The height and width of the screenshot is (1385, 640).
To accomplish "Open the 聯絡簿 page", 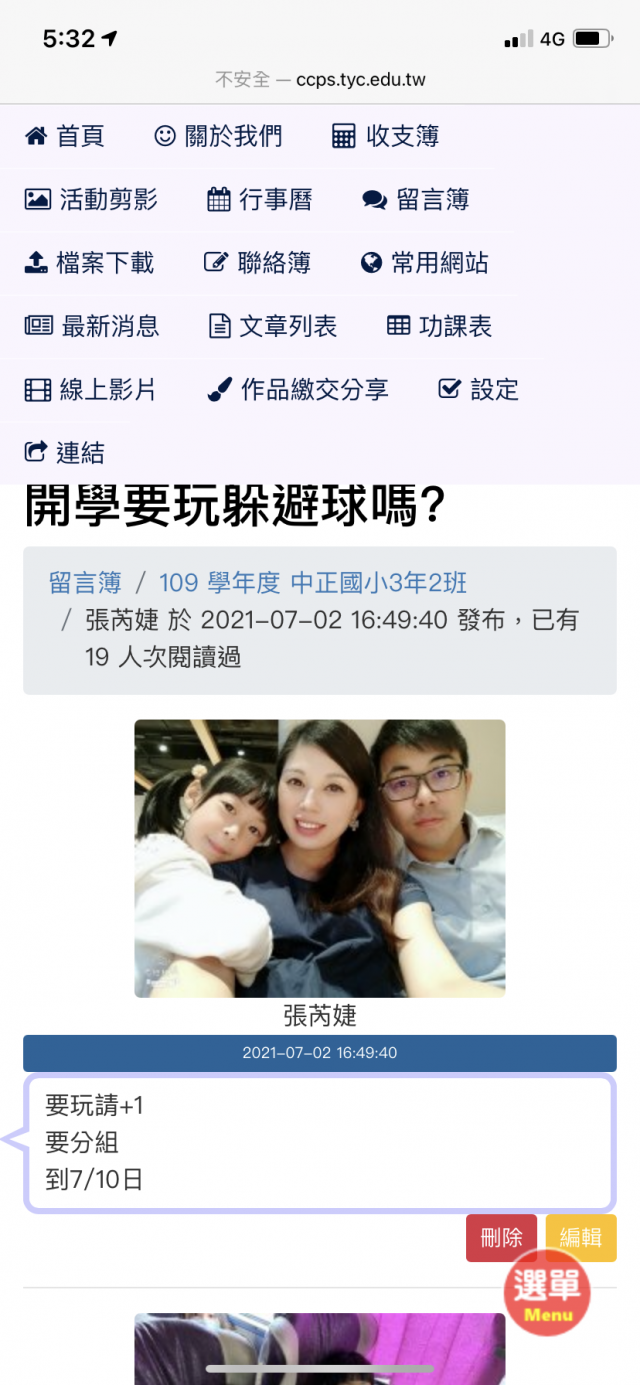I will pos(257,262).
